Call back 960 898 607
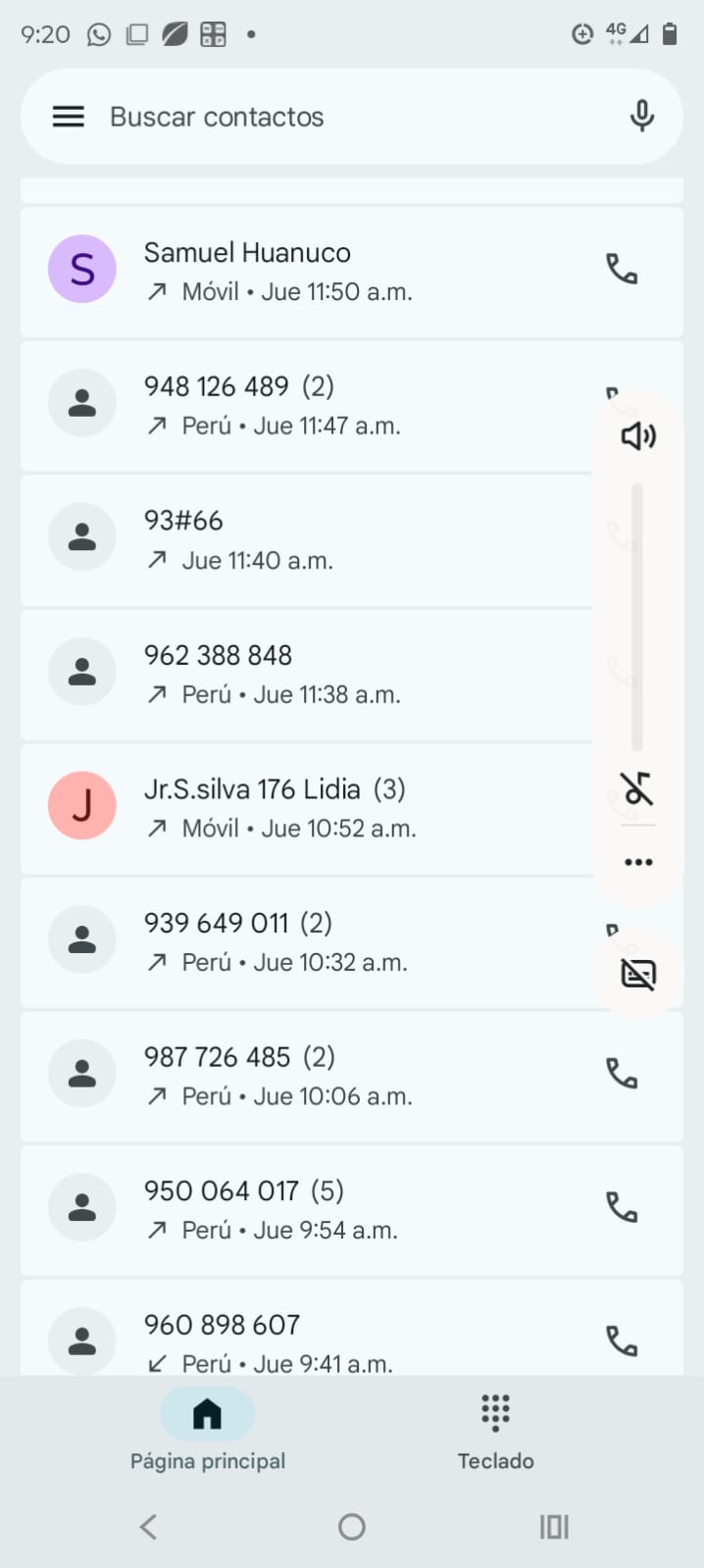 click(622, 1340)
